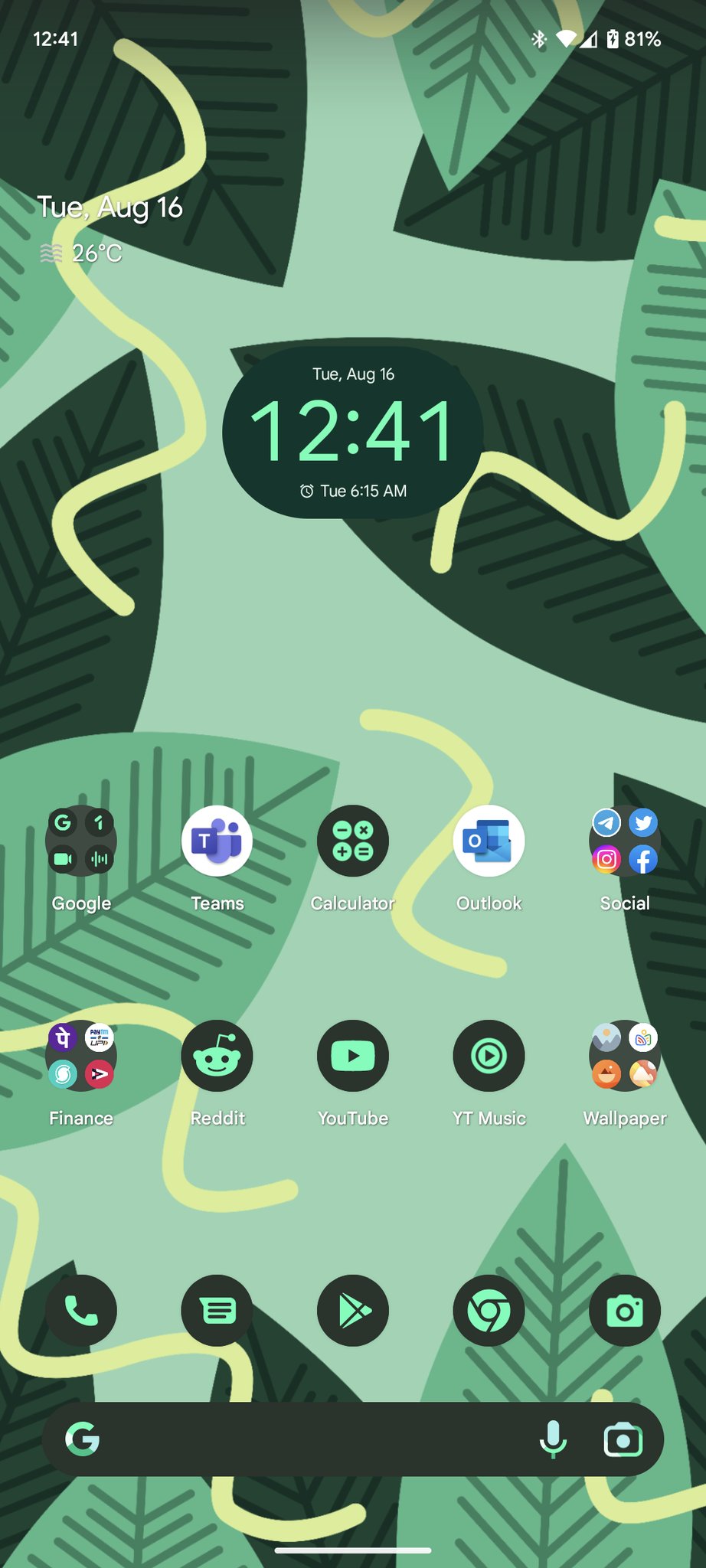Open the weather showing 26°C

coord(81,253)
